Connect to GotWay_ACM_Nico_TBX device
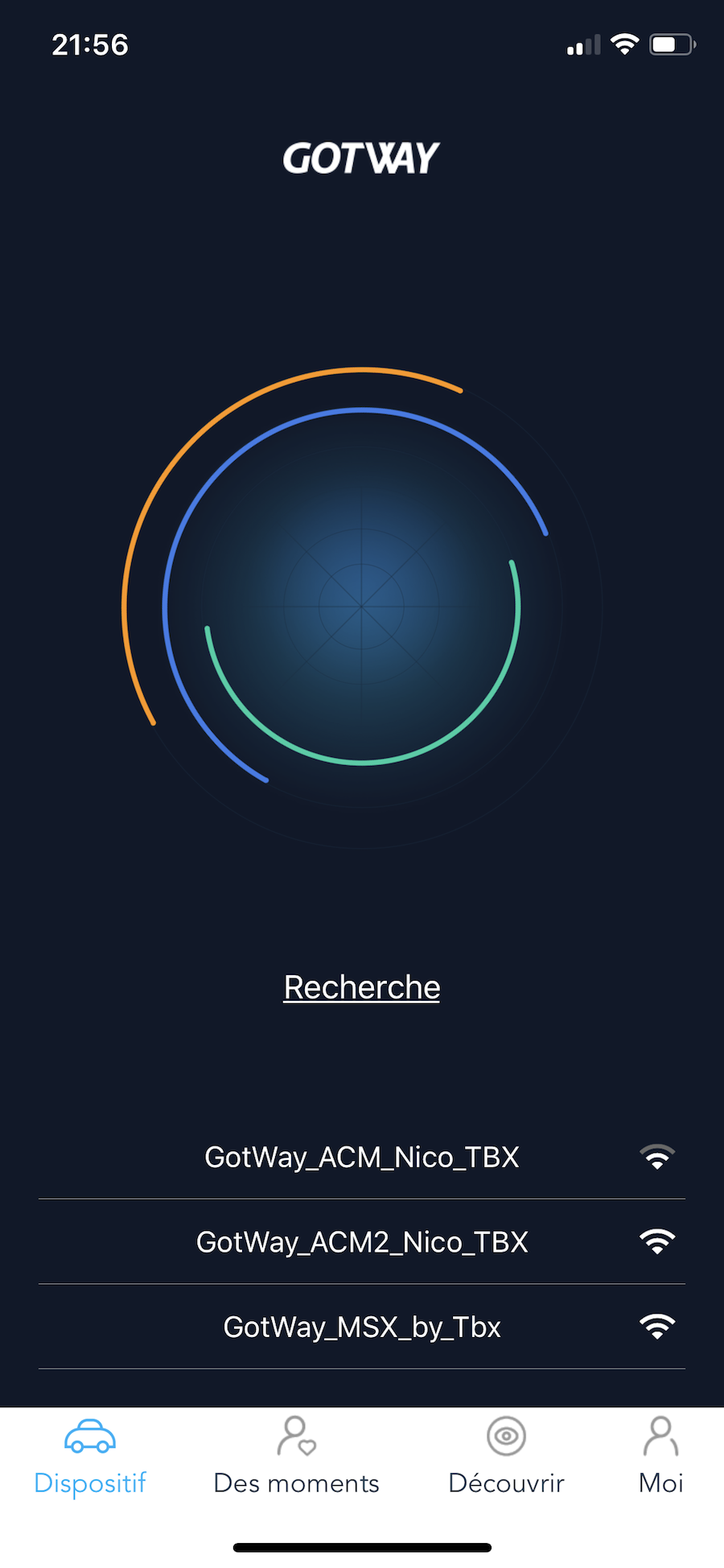Screen dimensions: 724x1568 [x=362, y=1157]
